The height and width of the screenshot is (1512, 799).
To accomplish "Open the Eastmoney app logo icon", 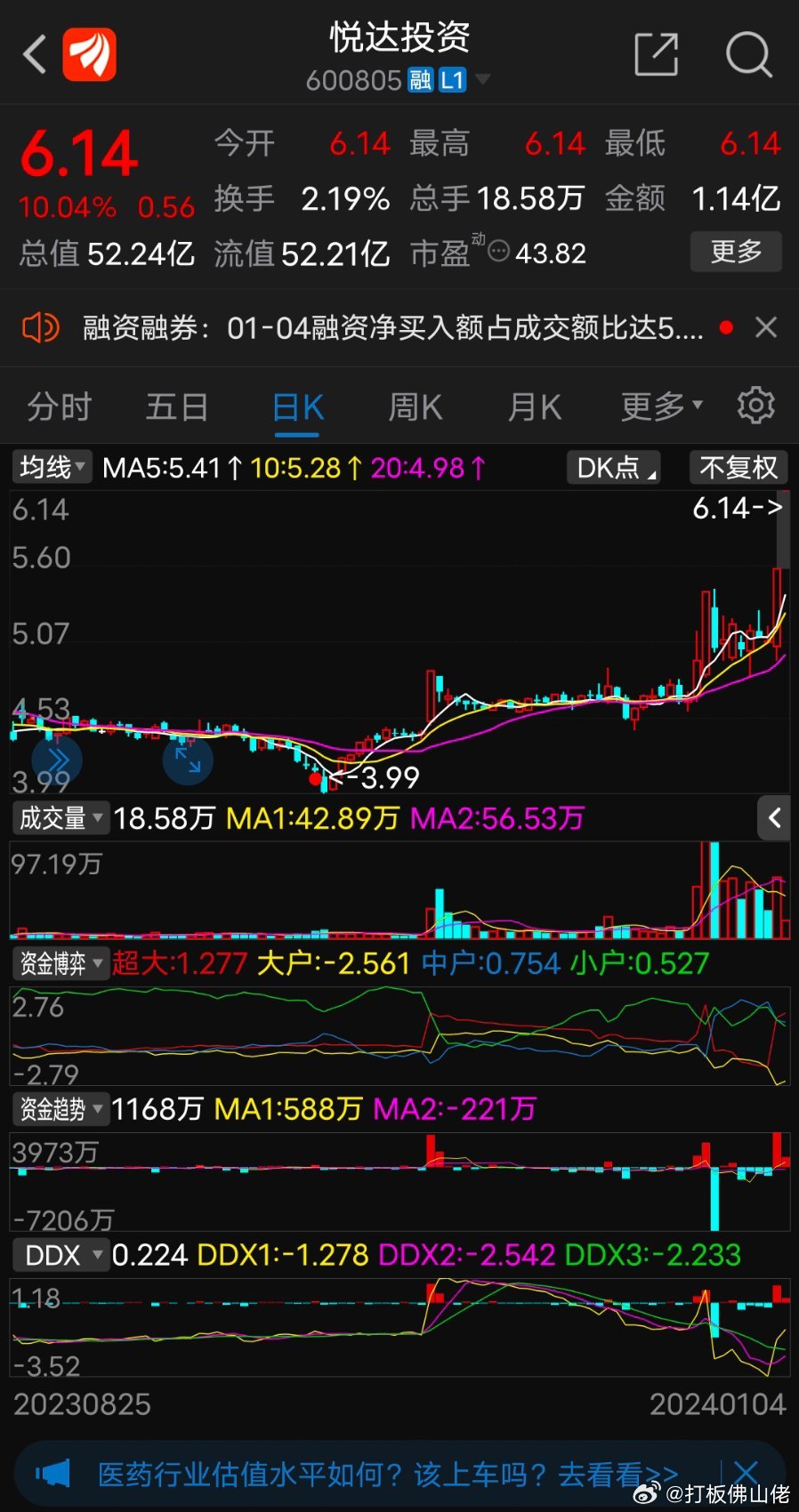I will 88,53.
